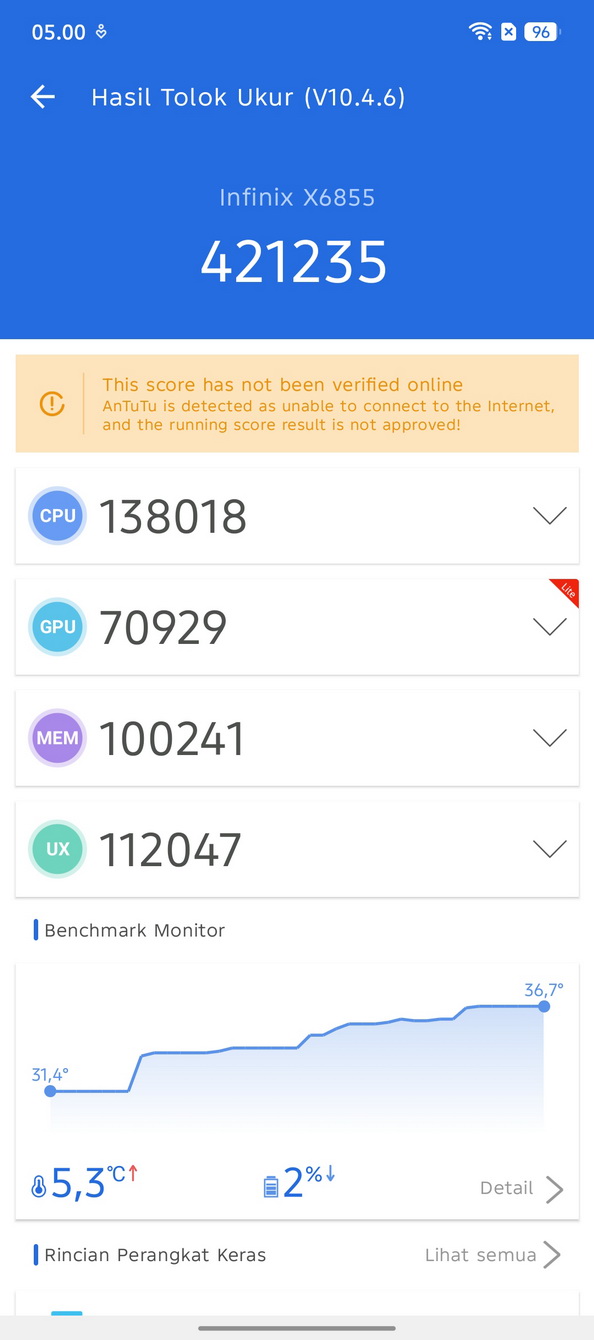Viewport: 594px width, 1340px height.
Task: Open Detail of Benchmark Monitor
Action: [522, 1188]
